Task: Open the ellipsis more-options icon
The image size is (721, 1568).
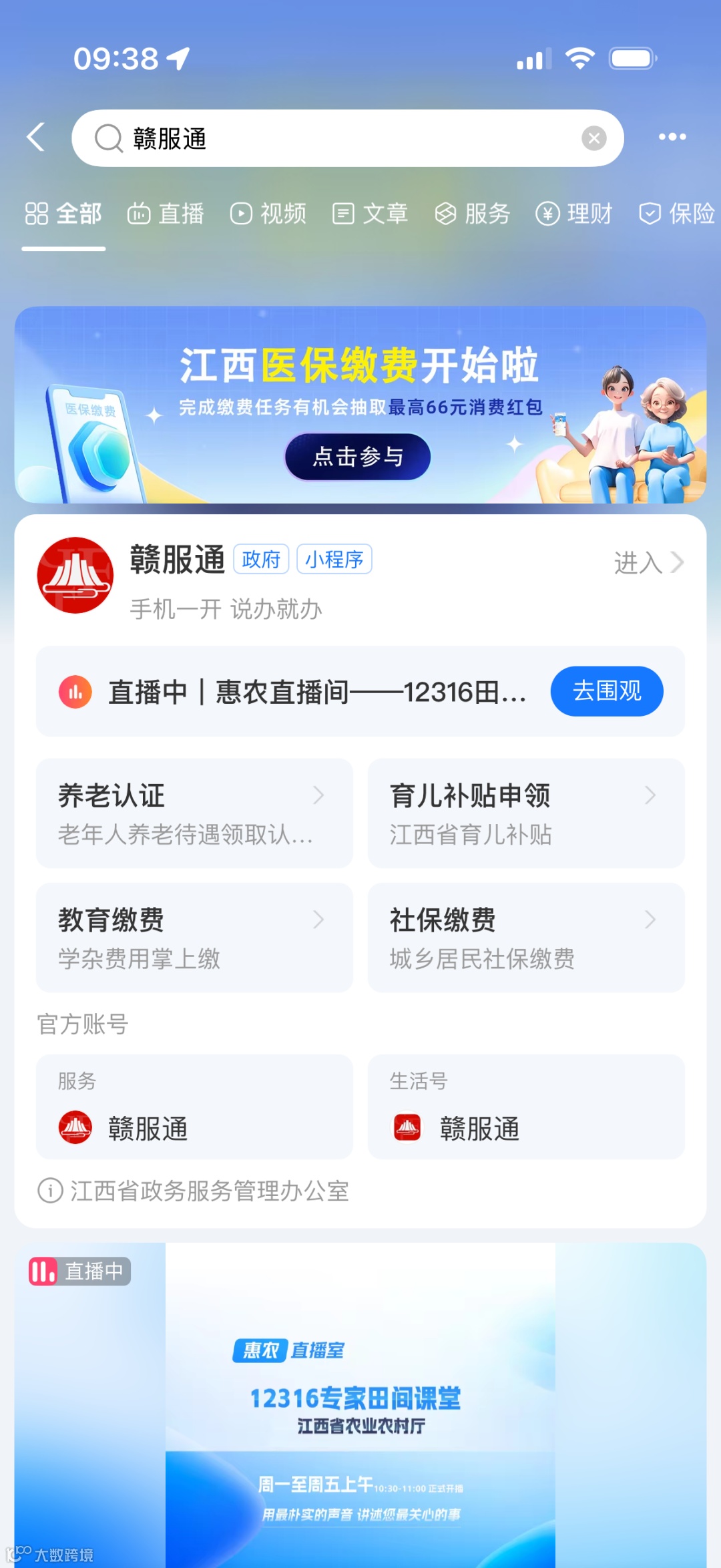Action: click(672, 137)
